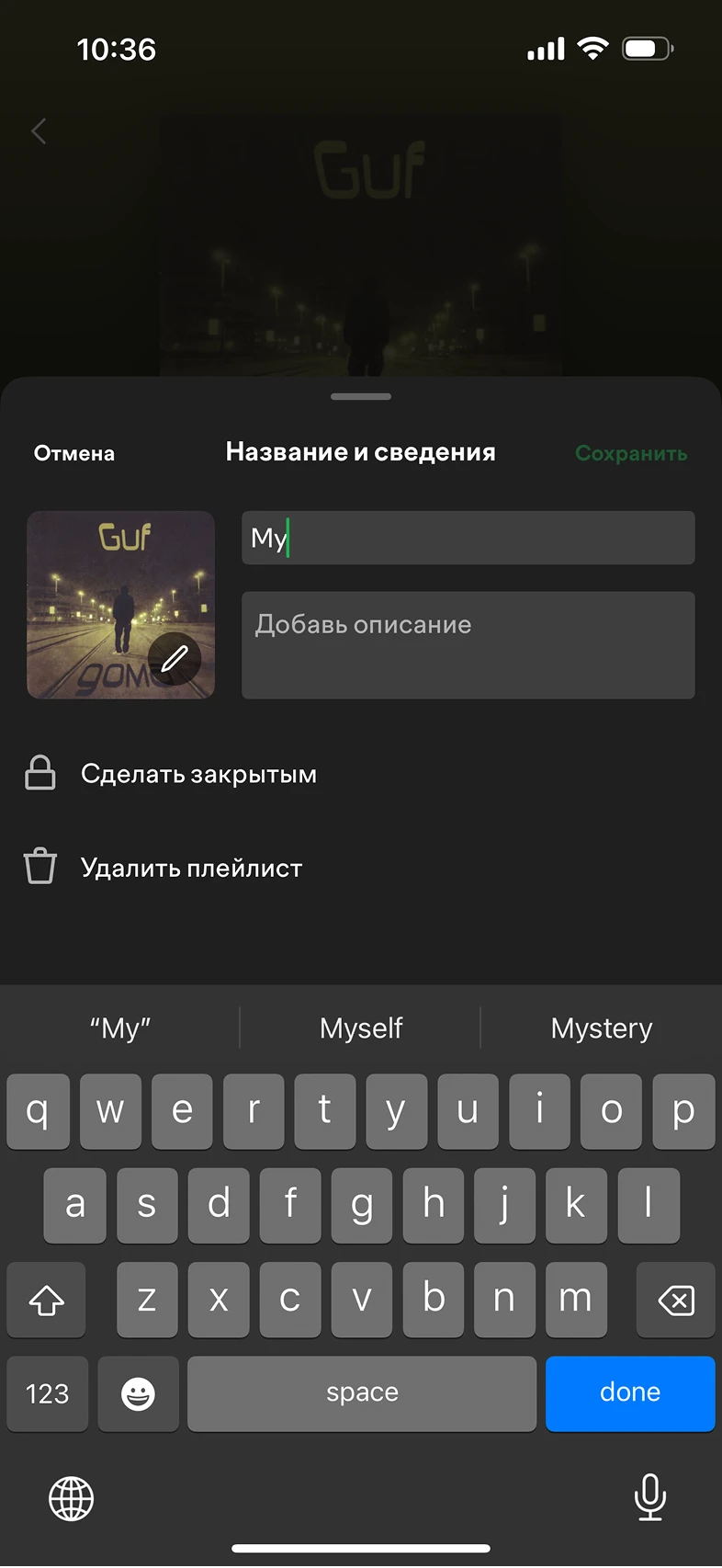Tap Сохранить to save changes
The width and height of the screenshot is (722, 1568).
631,452
